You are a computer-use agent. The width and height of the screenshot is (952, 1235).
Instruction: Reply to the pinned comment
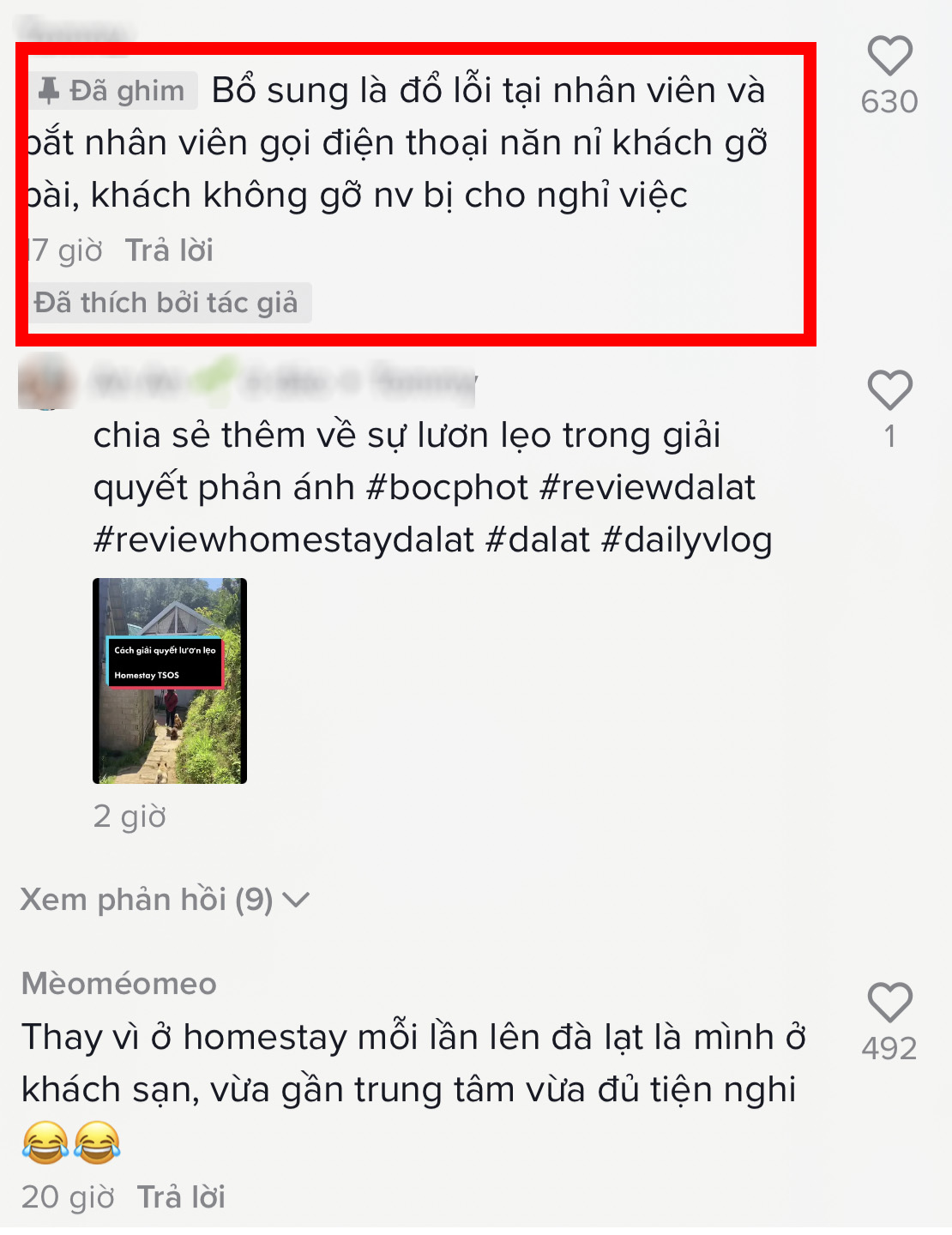[169, 250]
